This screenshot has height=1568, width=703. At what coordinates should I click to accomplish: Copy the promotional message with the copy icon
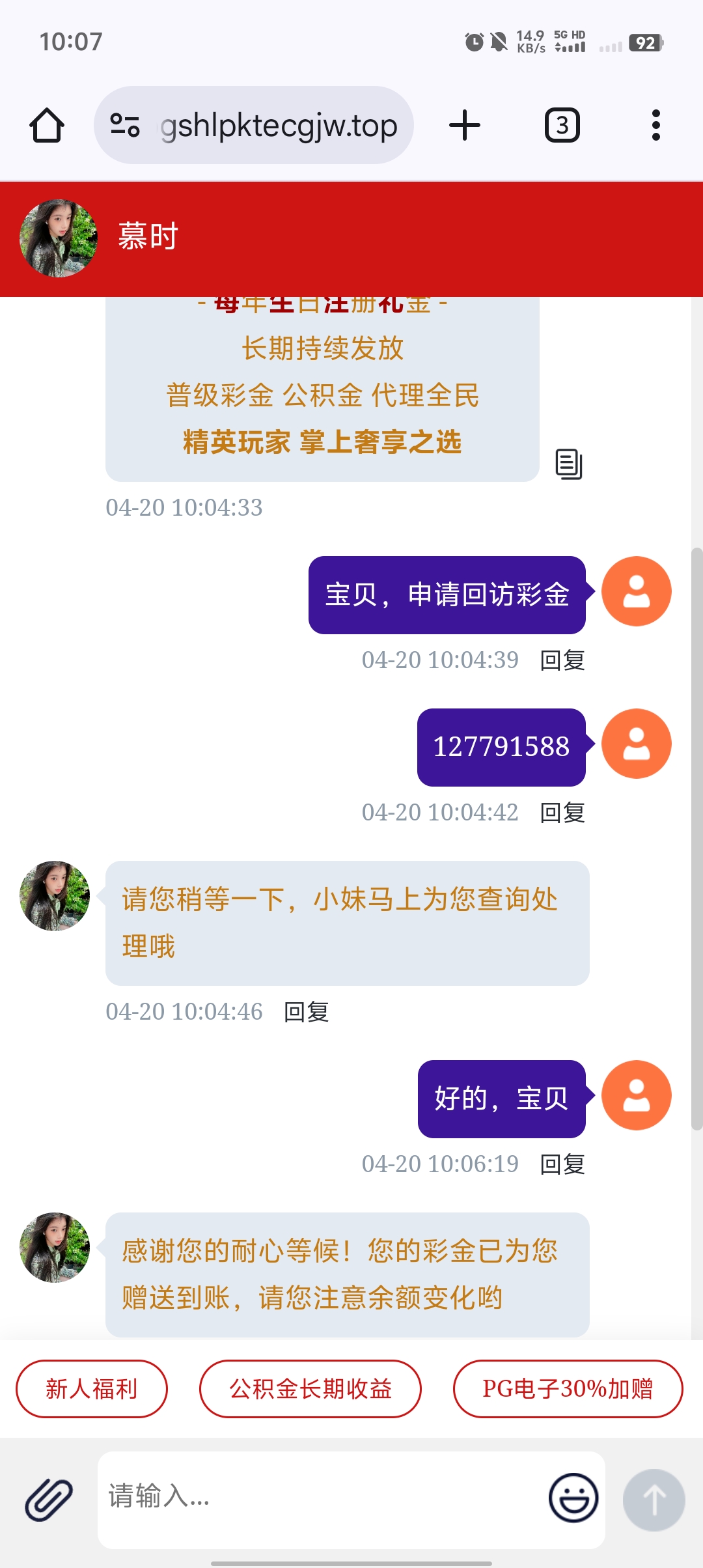pos(568,464)
